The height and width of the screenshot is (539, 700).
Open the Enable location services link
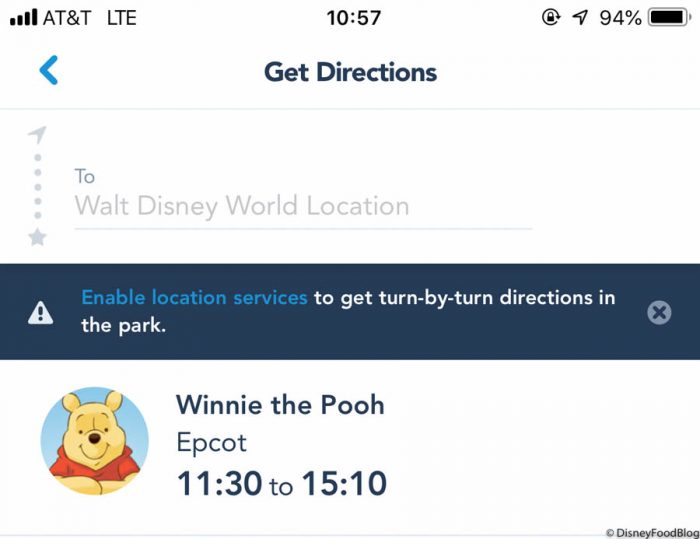coord(194,298)
